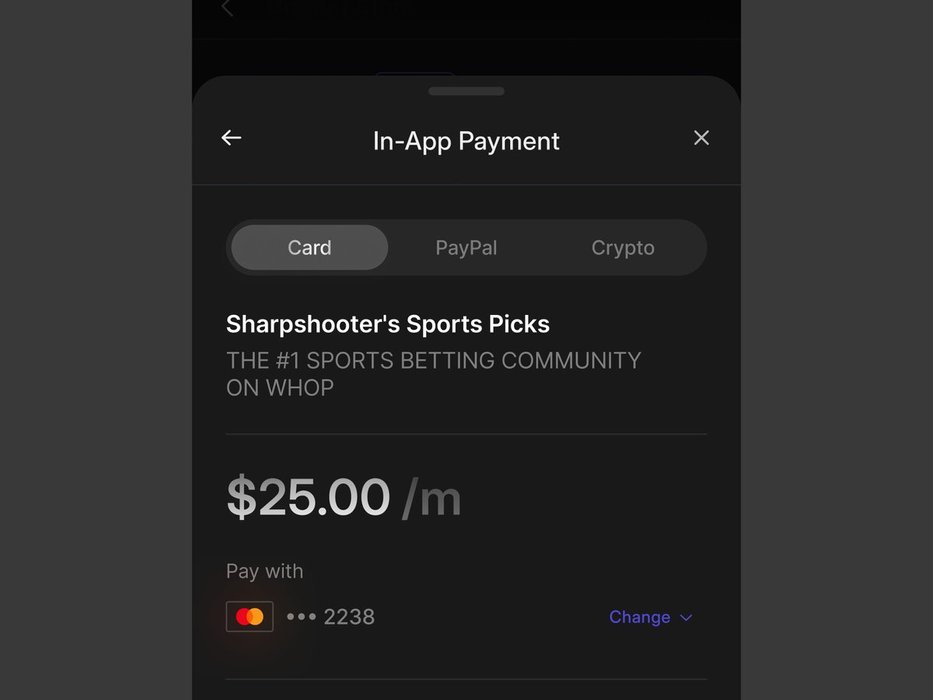The width and height of the screenshot is (933, 700).
Task: Switch to the PayPal tab
Action: (466, 248)
